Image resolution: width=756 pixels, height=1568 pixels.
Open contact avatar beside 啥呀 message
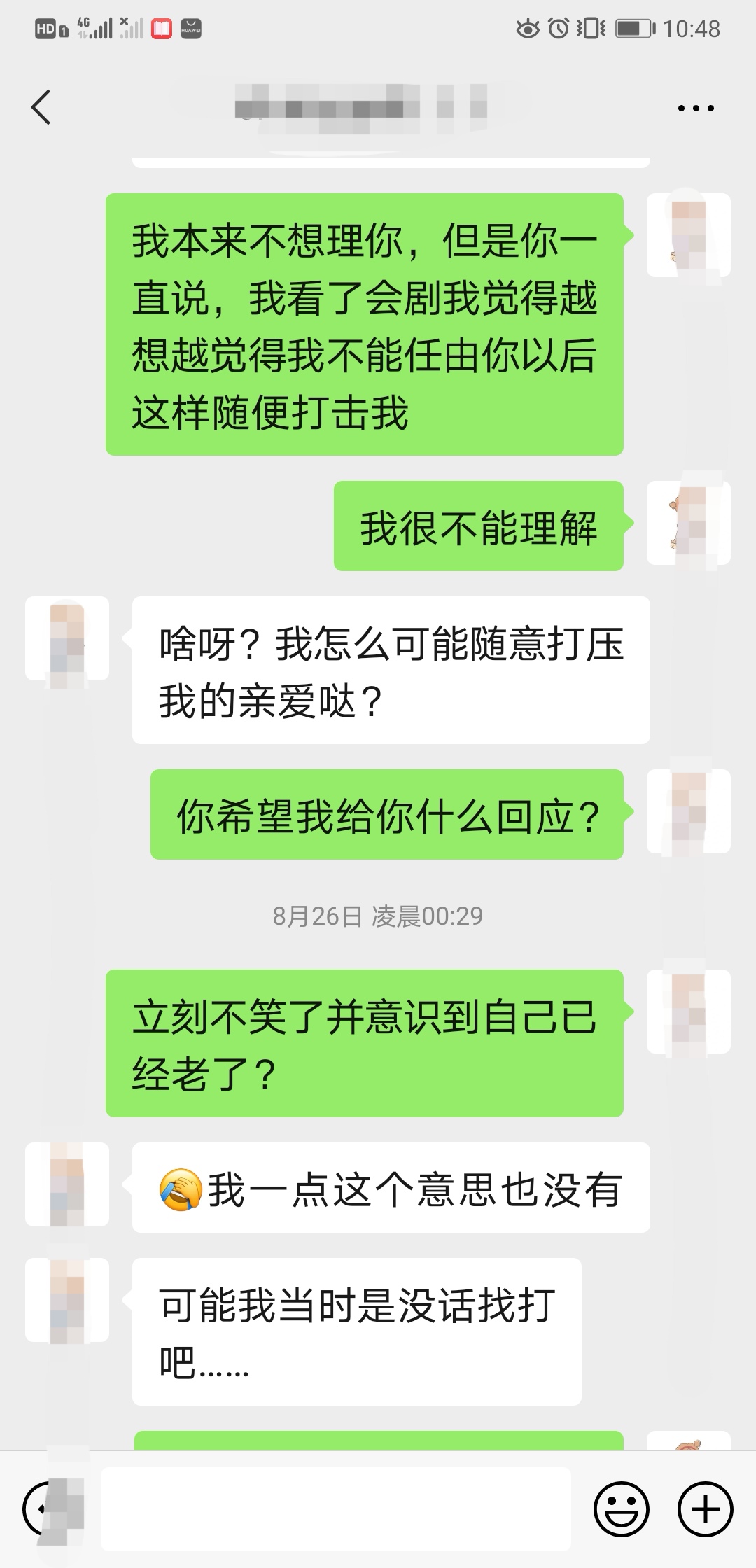tap(67, 638)
